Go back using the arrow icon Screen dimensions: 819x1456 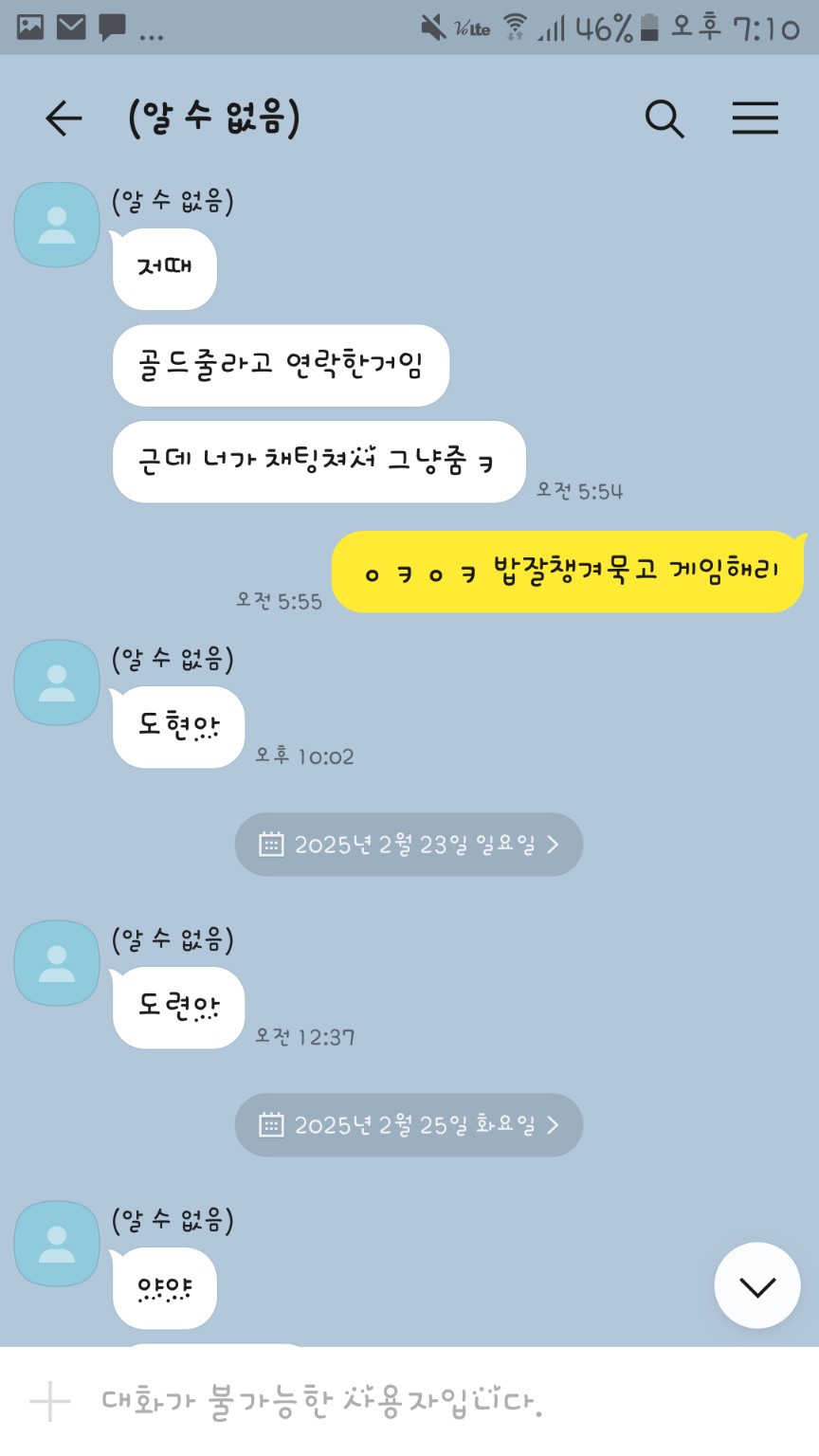64,118
